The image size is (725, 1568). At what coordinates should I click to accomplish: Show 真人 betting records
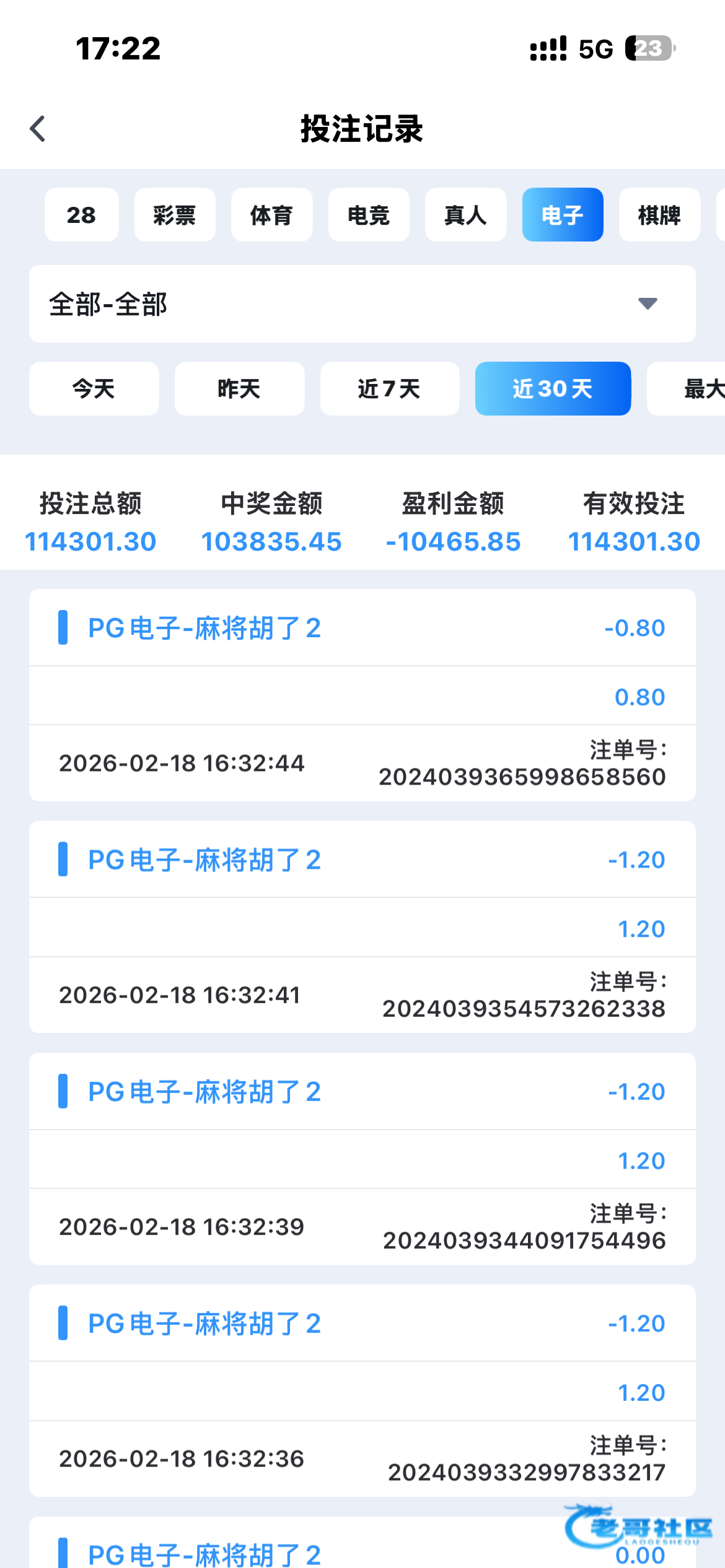465,215
